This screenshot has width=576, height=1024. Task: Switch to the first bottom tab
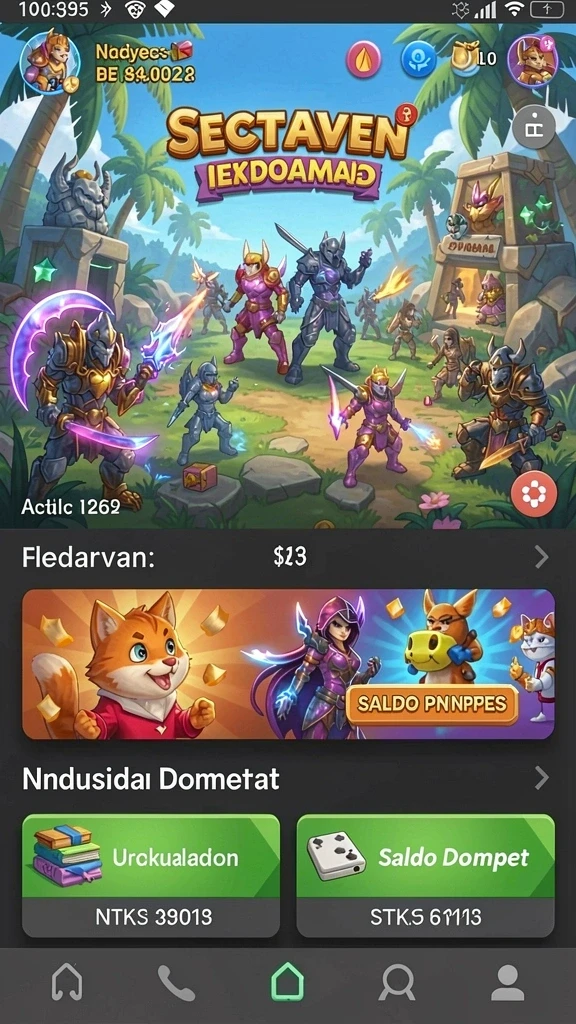[x=67, y=983]
